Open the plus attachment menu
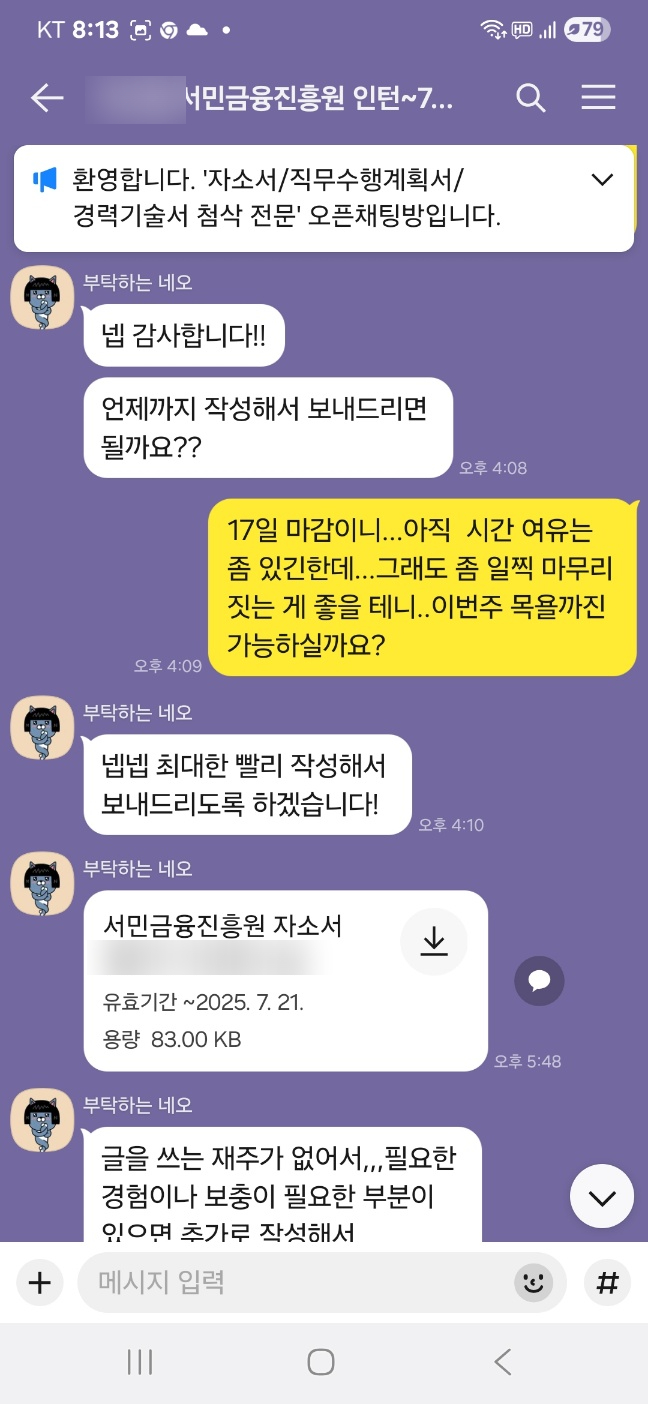Image resolution: width=648 pixels, height=1404 pixels. tap(39, 1283)
